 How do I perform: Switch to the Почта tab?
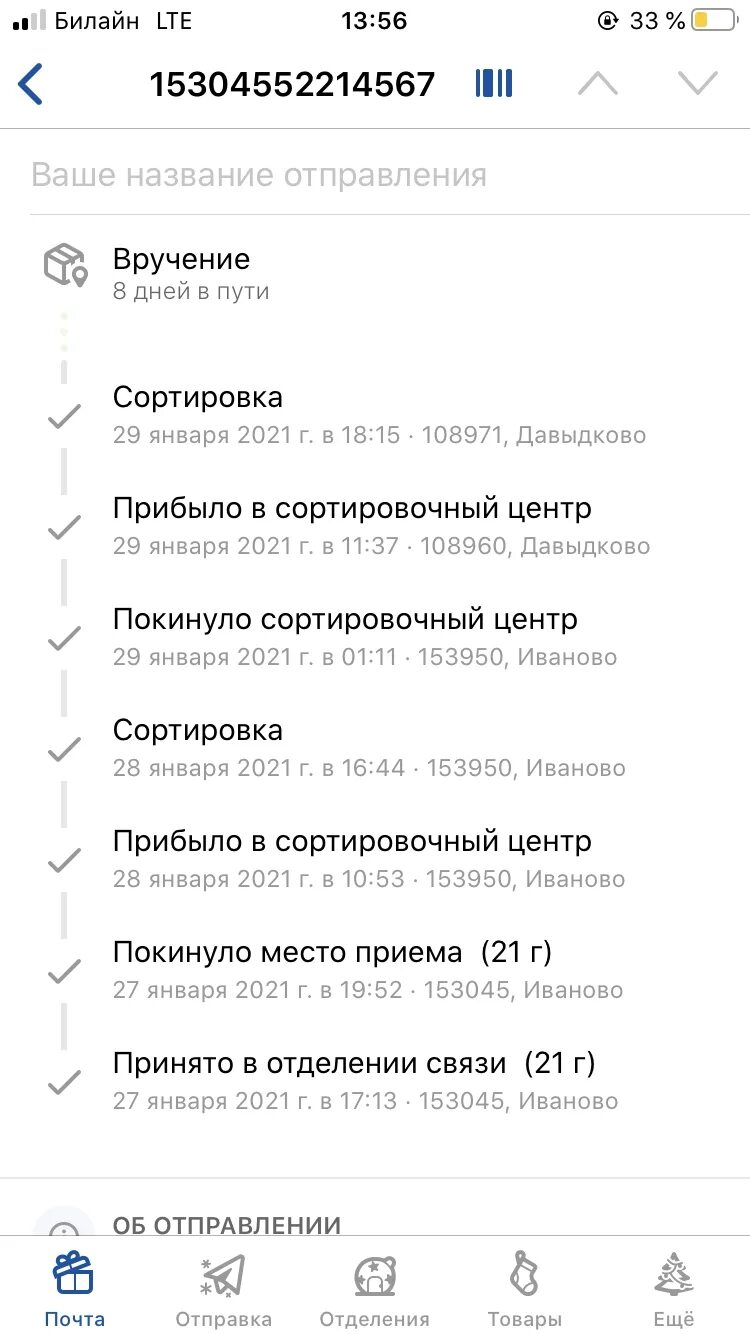[74, 1289]
